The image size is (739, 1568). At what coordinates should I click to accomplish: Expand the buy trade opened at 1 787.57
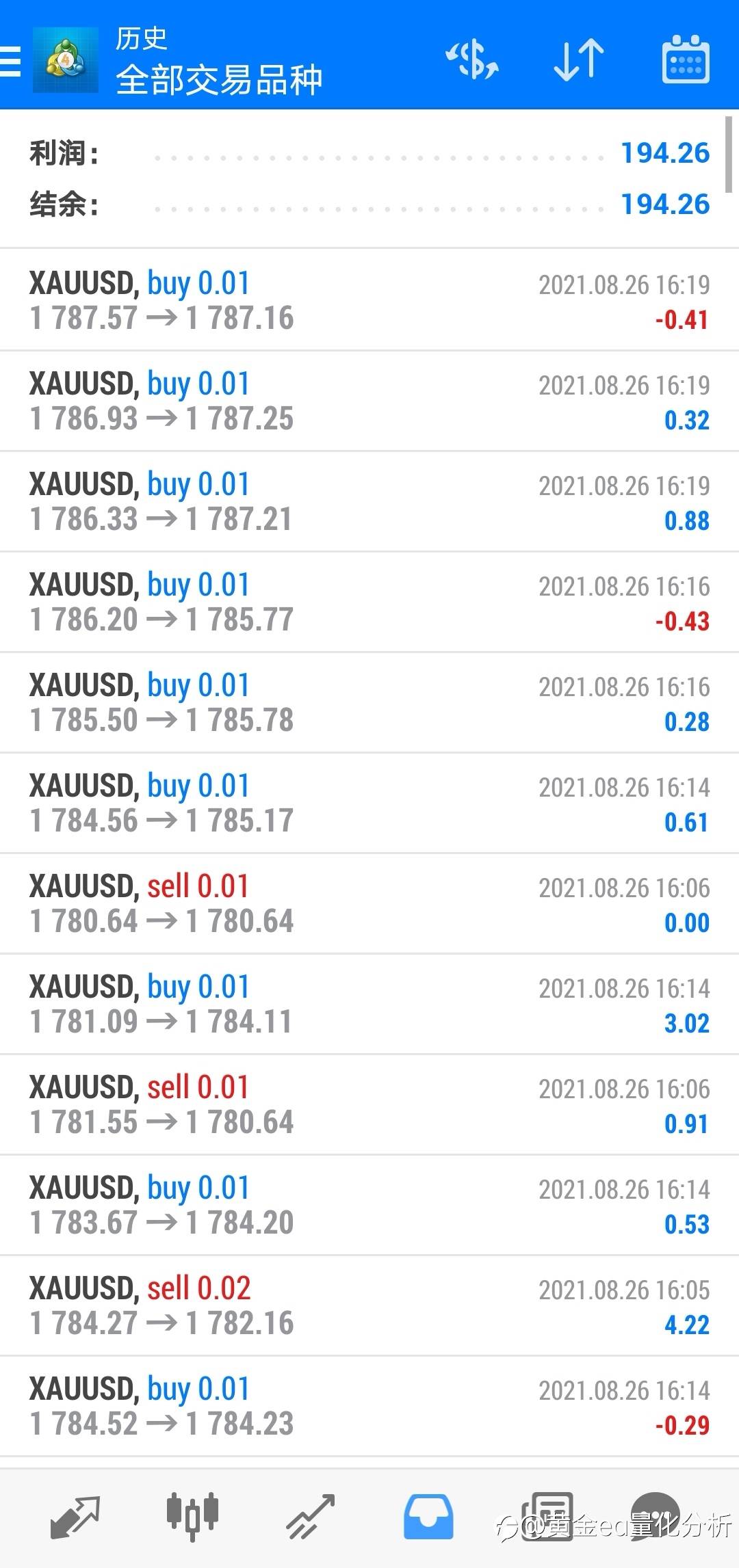(x=369, y=301)
